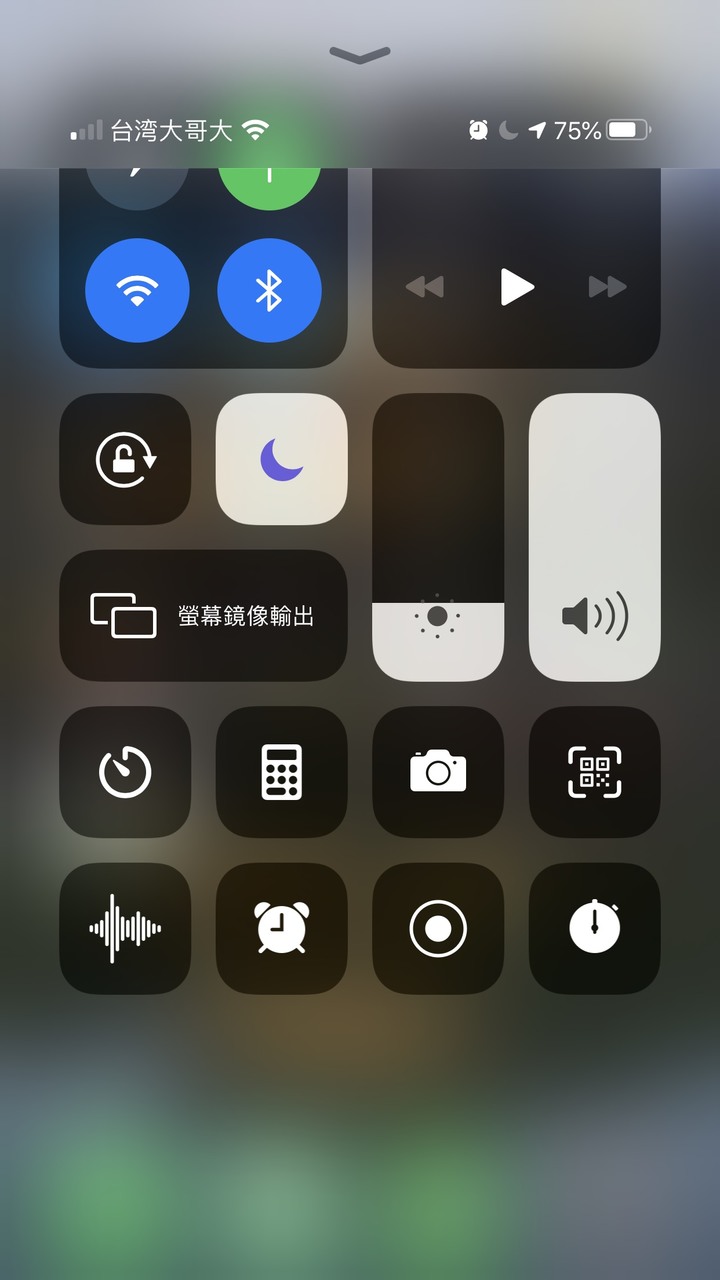Go back to the previous track
Image resolution: width=720 pixels, height=1280 pixels.
424,287
